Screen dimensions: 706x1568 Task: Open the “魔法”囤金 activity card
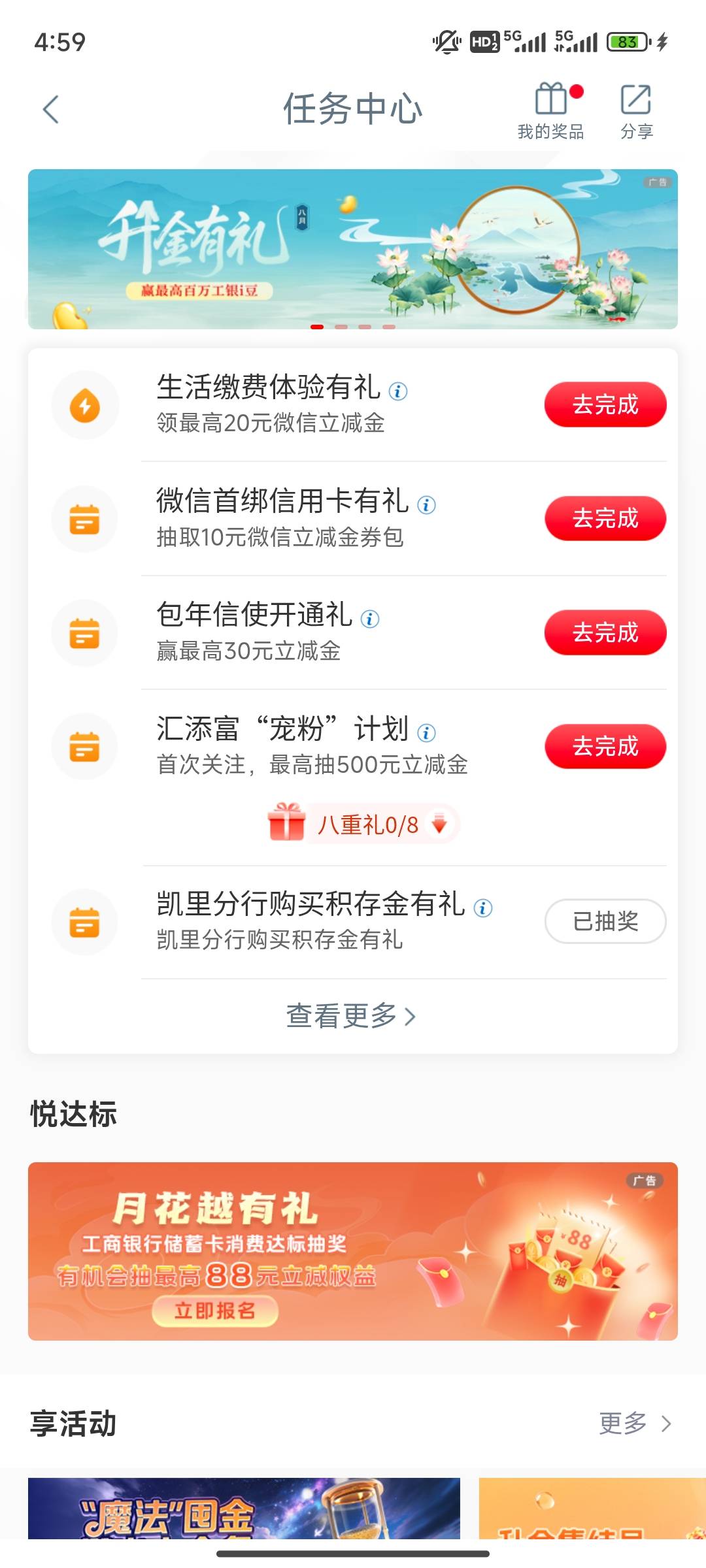pos(244,1508)
